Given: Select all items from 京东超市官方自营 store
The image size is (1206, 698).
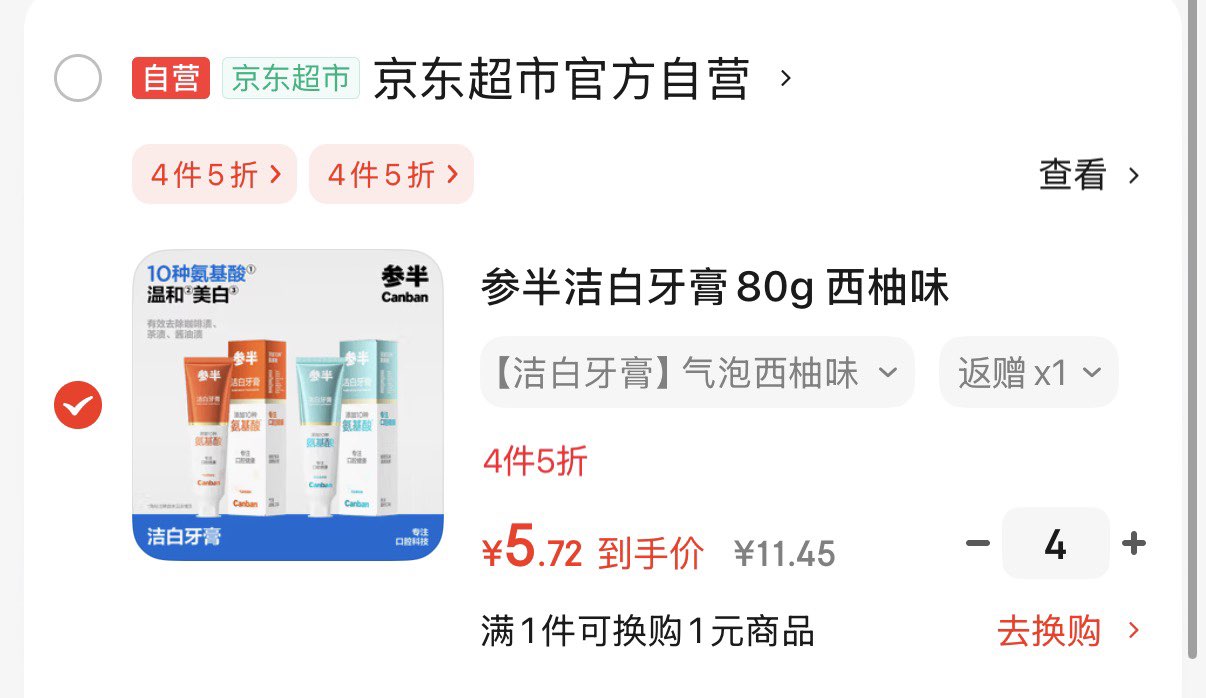Looking at the screenshot, I should 77,78.
